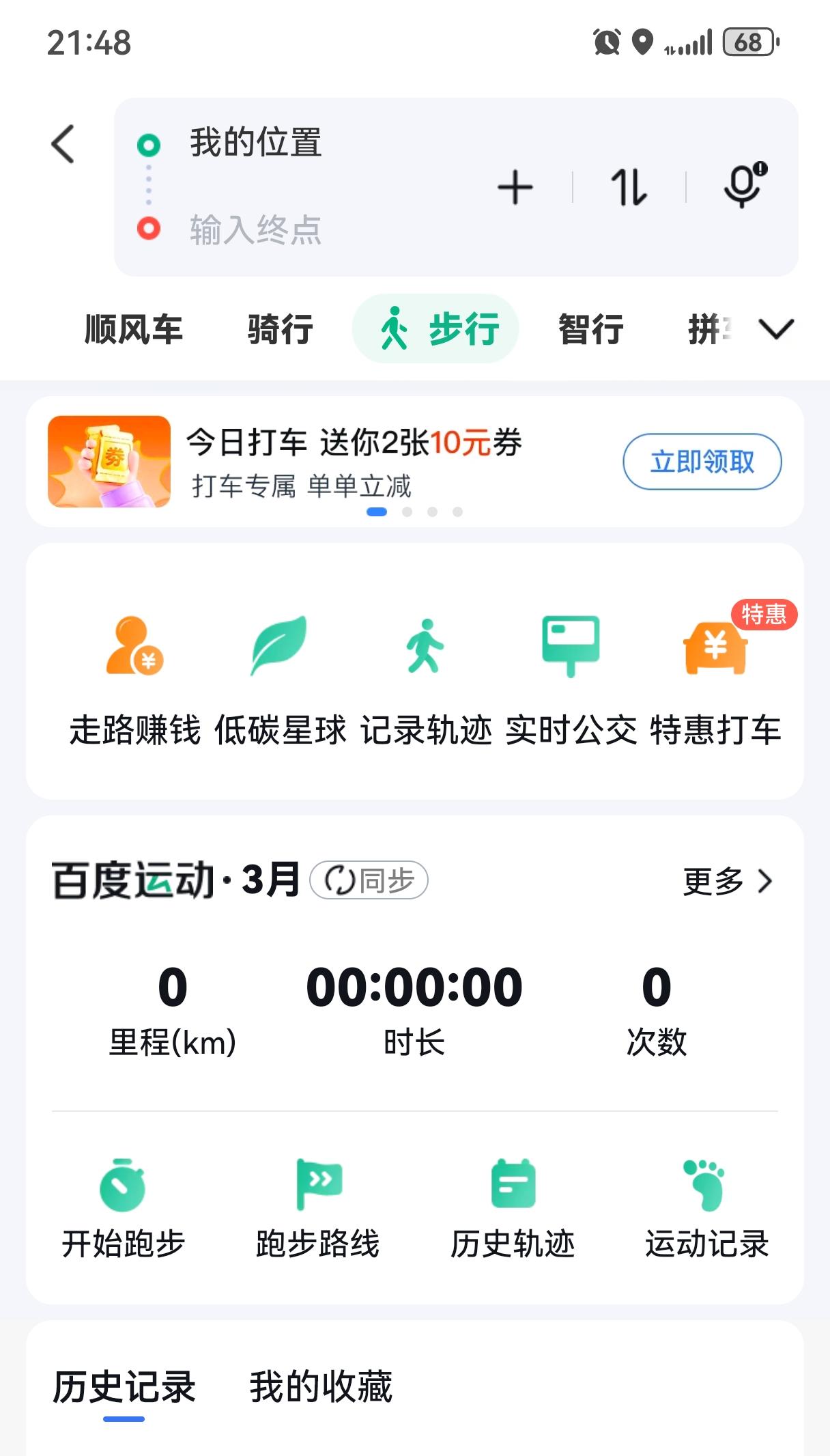830x1456 pixels.
Task: Tap the 立即领取 coupon button
Action: pyautogui.click(x=704, y=462)
